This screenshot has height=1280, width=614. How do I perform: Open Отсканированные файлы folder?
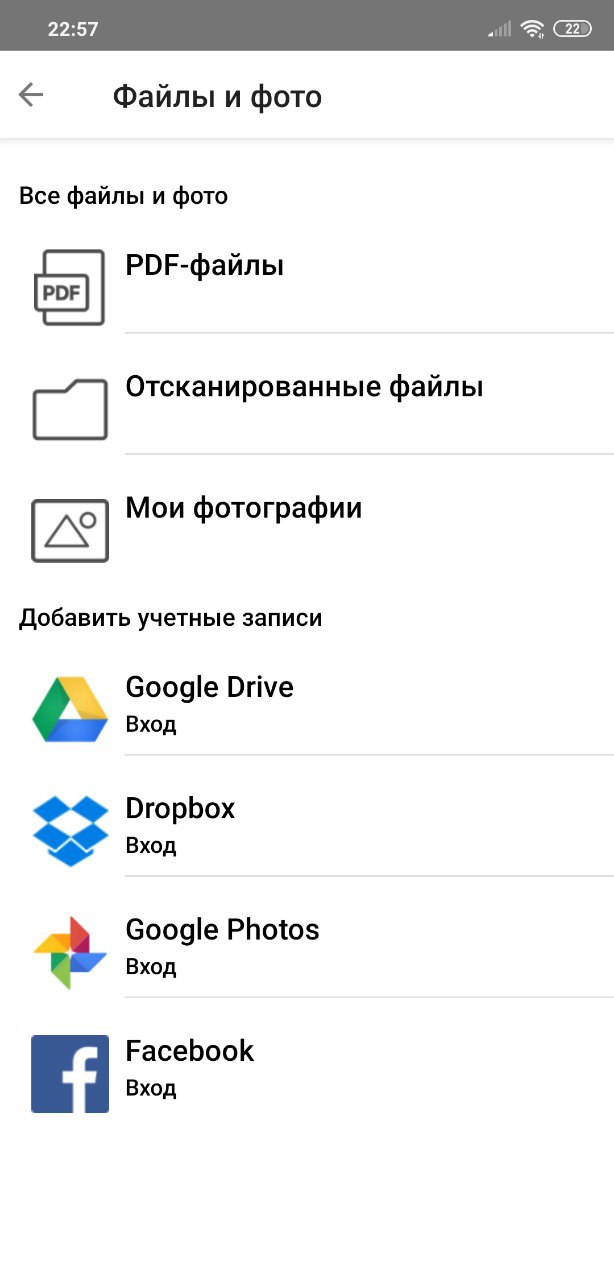pyautogui.click(x=304, y=388)
